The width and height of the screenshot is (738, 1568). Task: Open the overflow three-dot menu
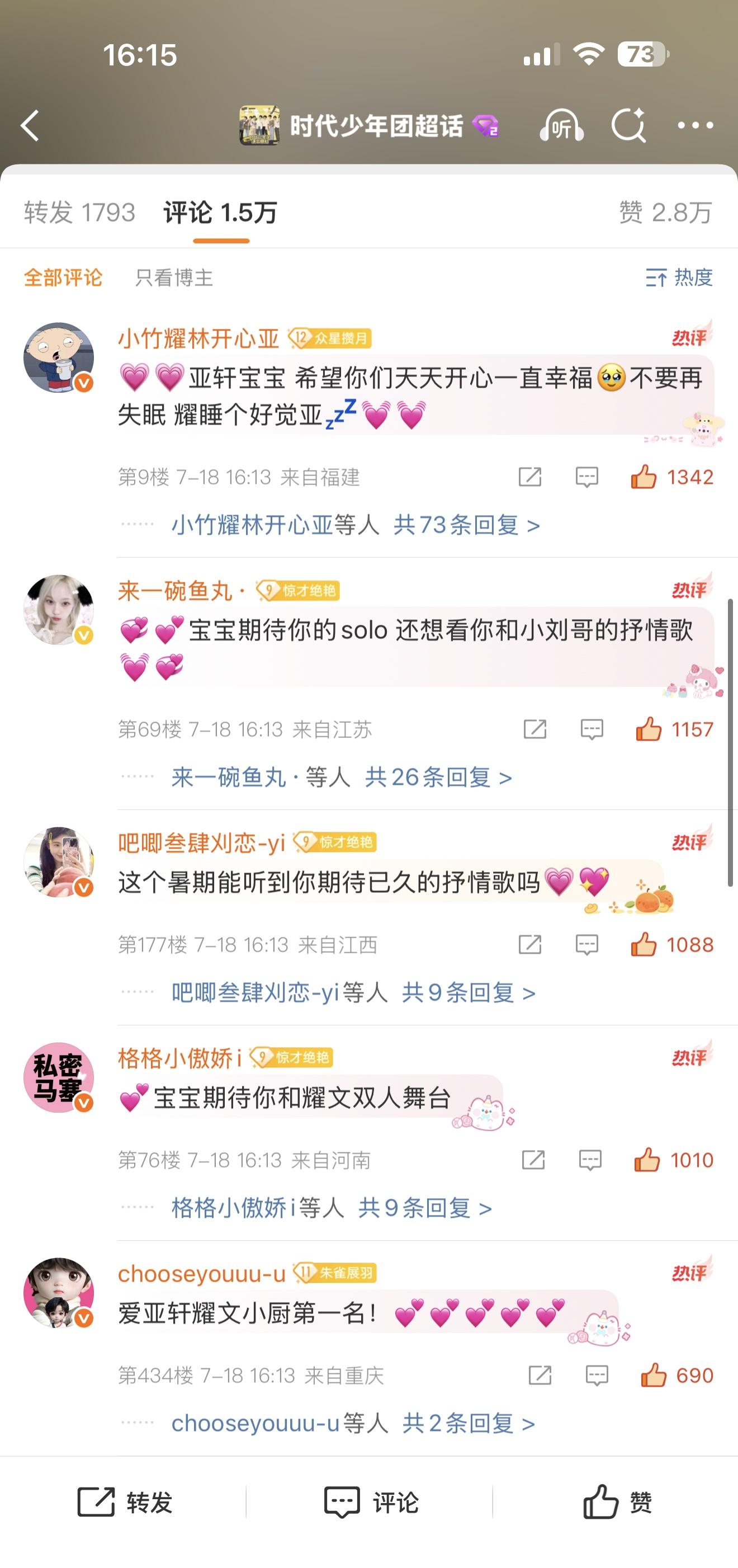tap(695, 125)
